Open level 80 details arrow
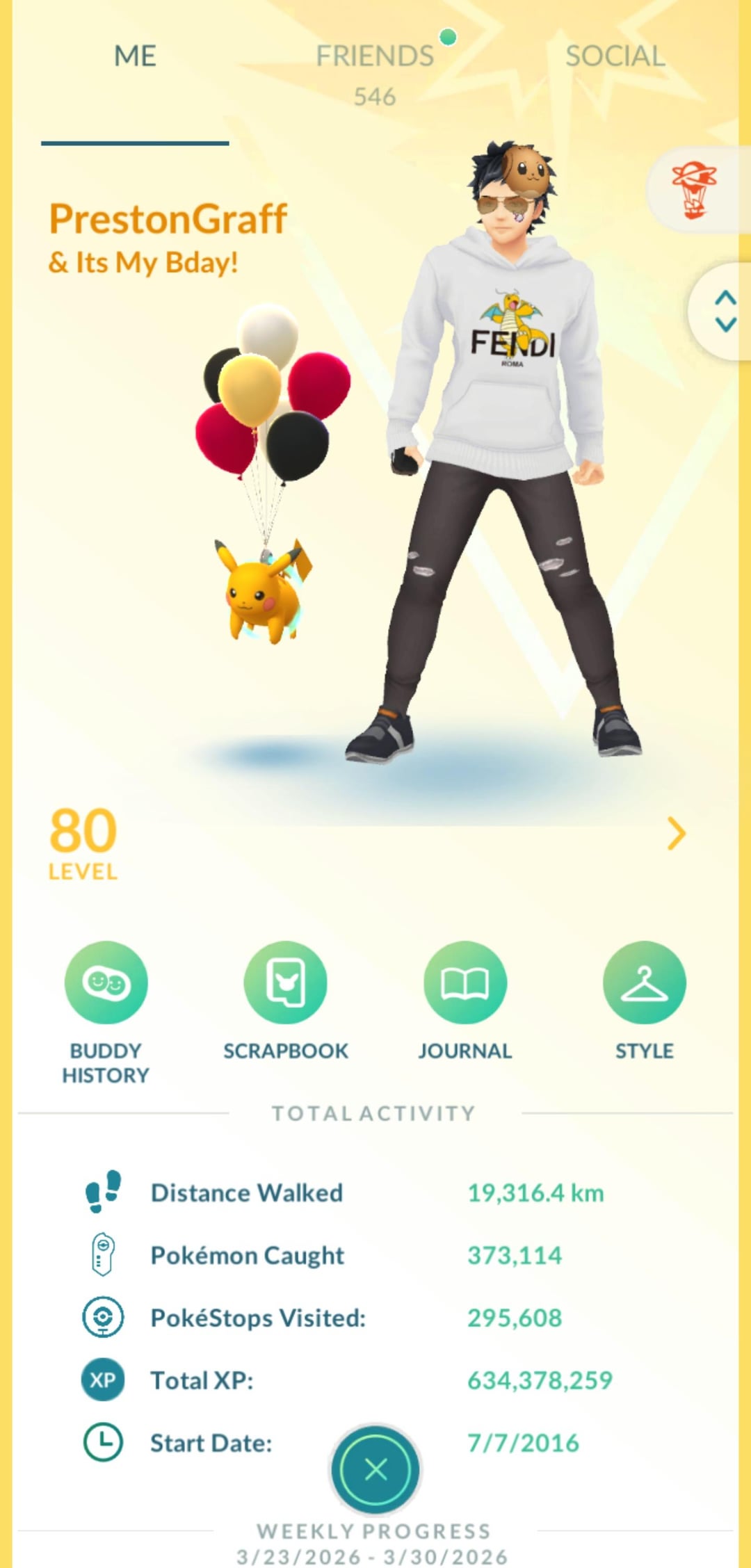751x1568 pixels. (x=676, y=834)
